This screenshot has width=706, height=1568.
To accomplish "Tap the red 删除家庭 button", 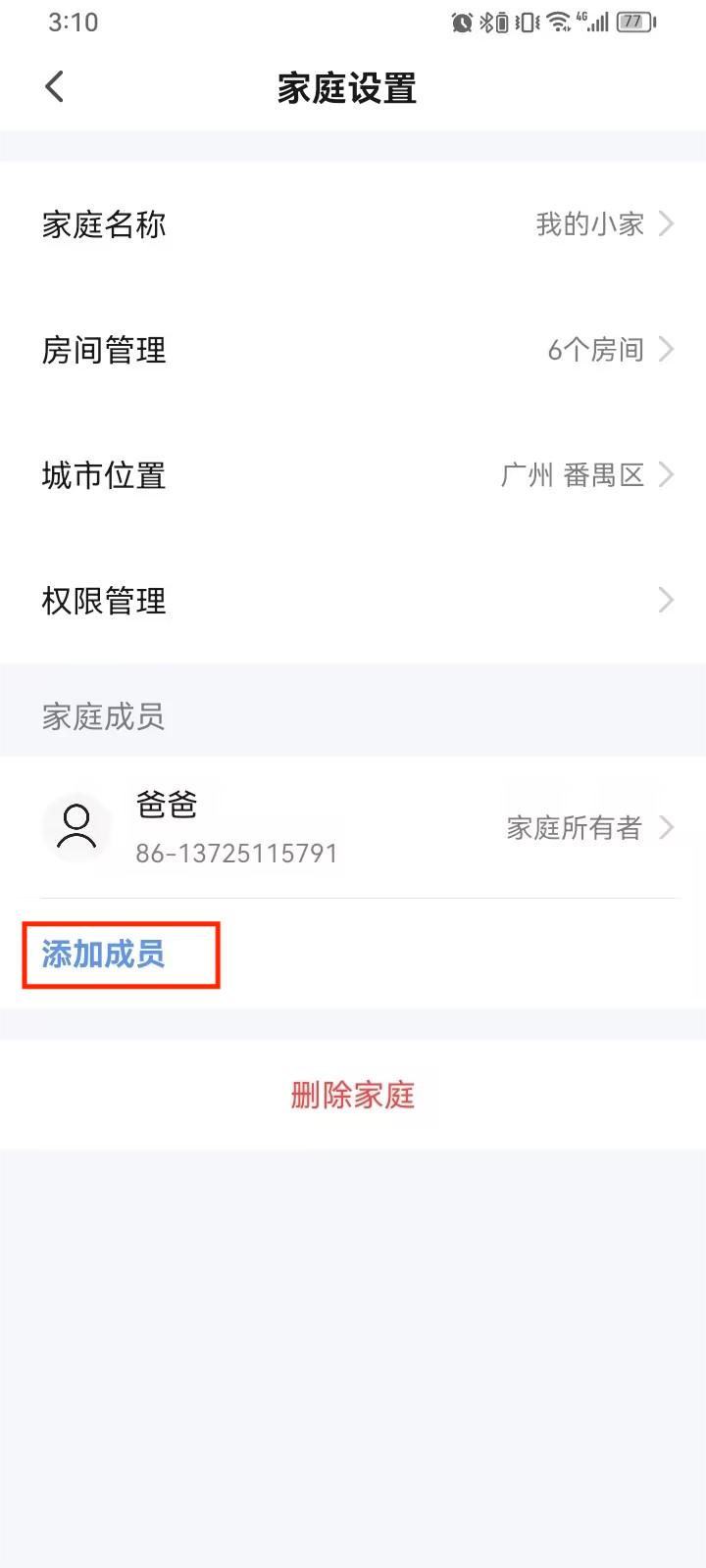I will (353, 1095).
